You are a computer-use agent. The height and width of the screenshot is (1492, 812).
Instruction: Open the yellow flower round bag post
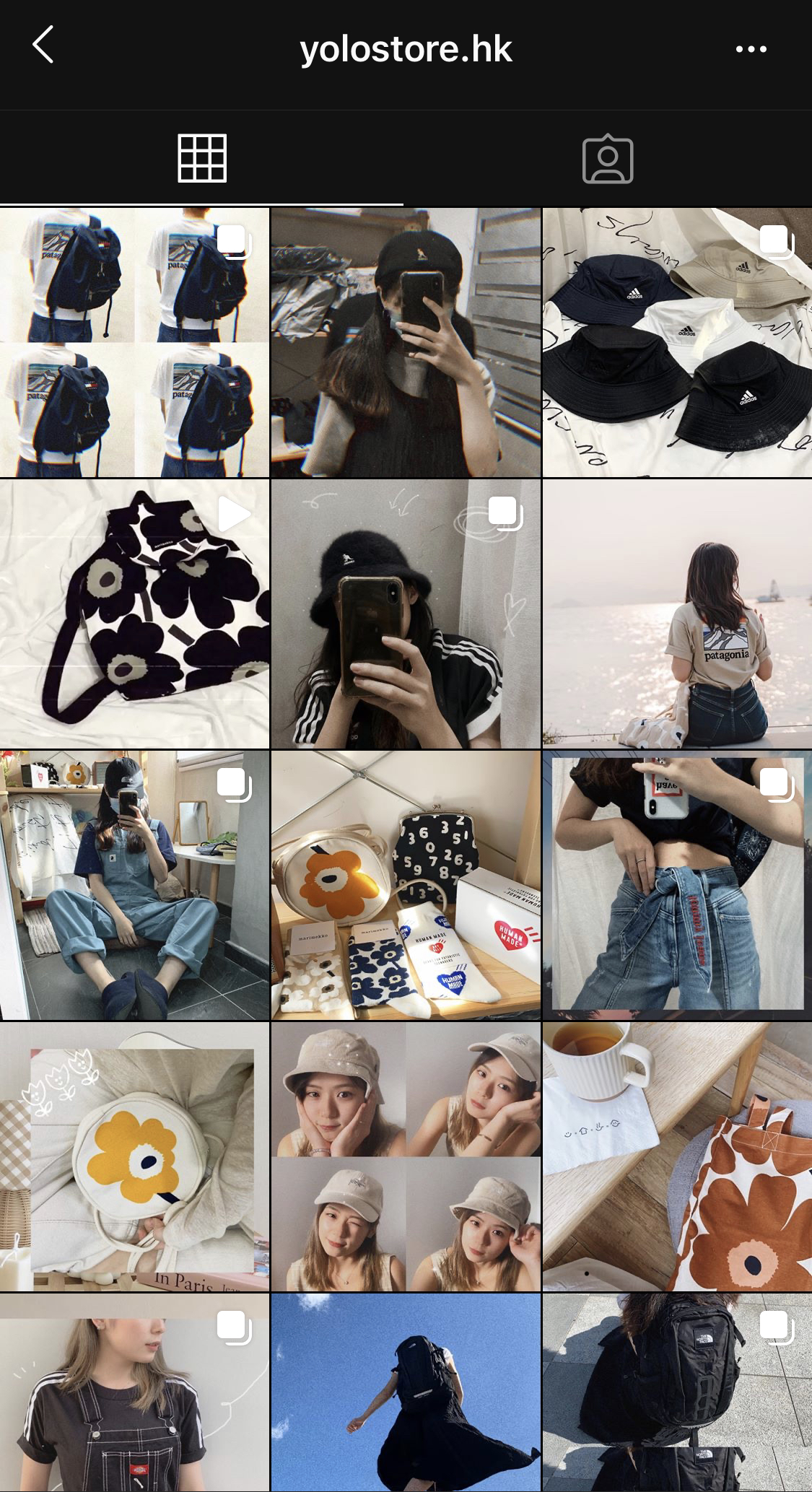pyautogui.click(x=134, y=1157)
